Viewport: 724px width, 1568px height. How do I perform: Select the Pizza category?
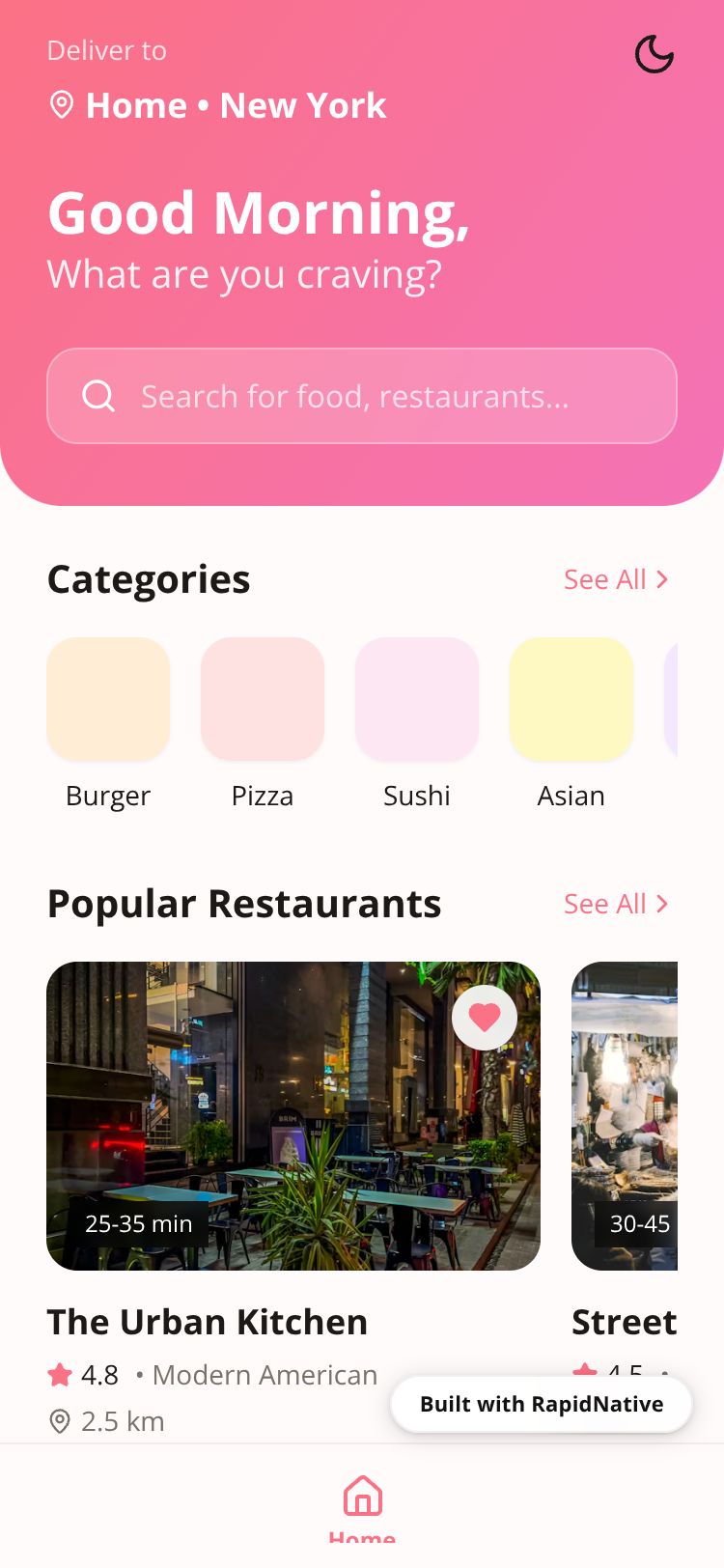click(263, 699)
